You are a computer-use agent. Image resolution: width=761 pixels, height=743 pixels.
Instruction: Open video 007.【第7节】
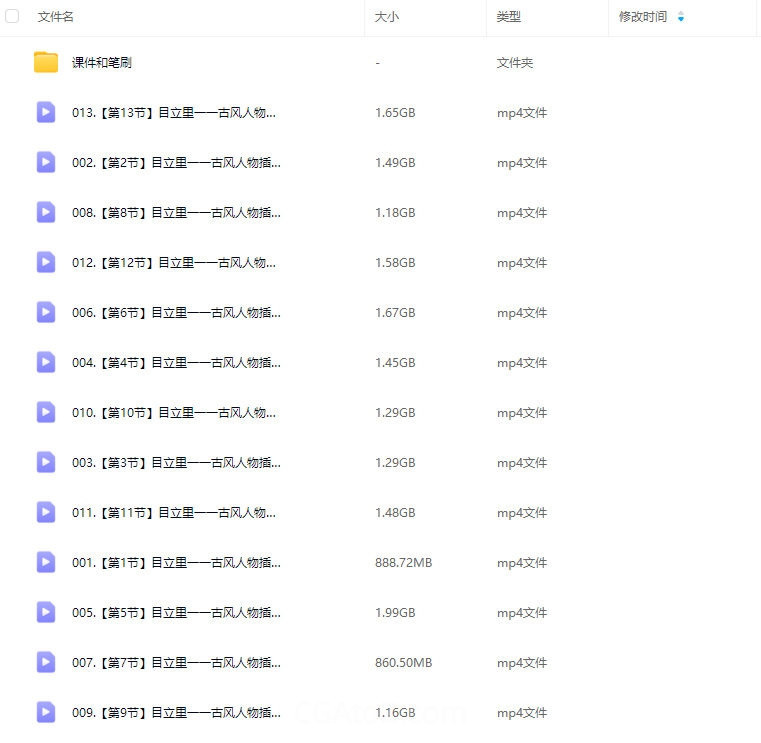point(176,663)
